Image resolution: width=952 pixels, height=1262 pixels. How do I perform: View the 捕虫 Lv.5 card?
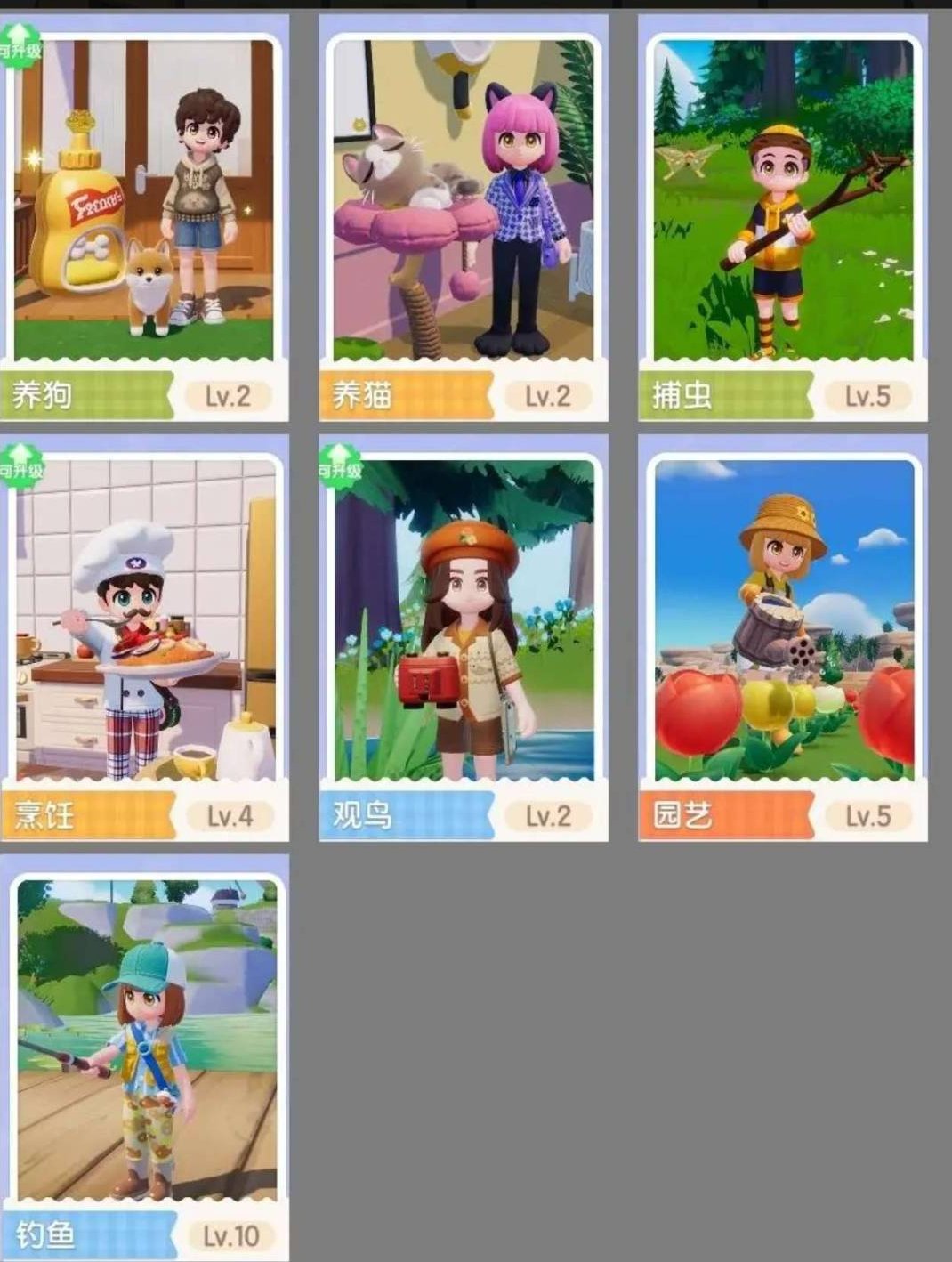[x=783, y=218]
